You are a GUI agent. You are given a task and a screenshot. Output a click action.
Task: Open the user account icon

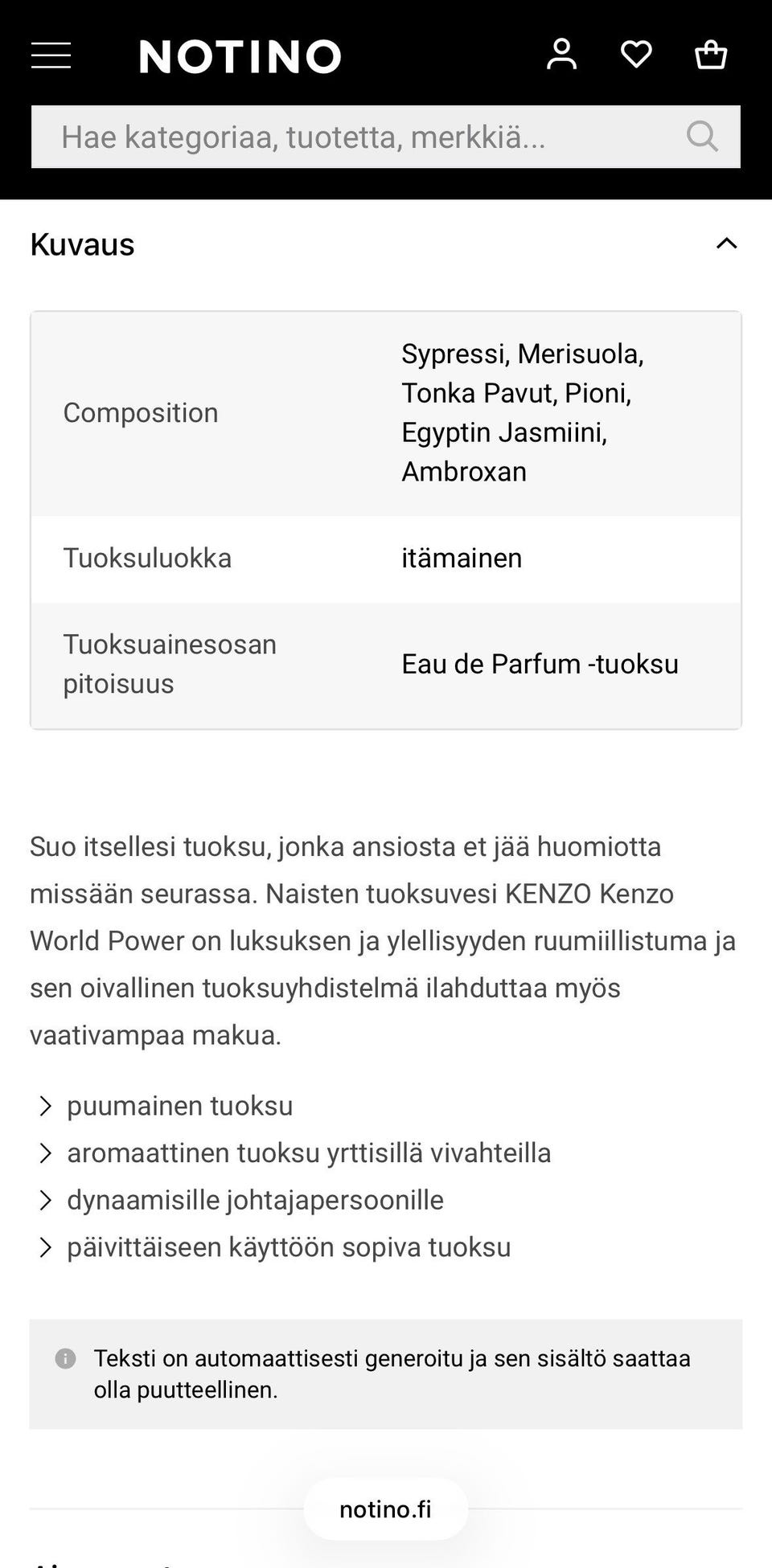click(562, 55)
